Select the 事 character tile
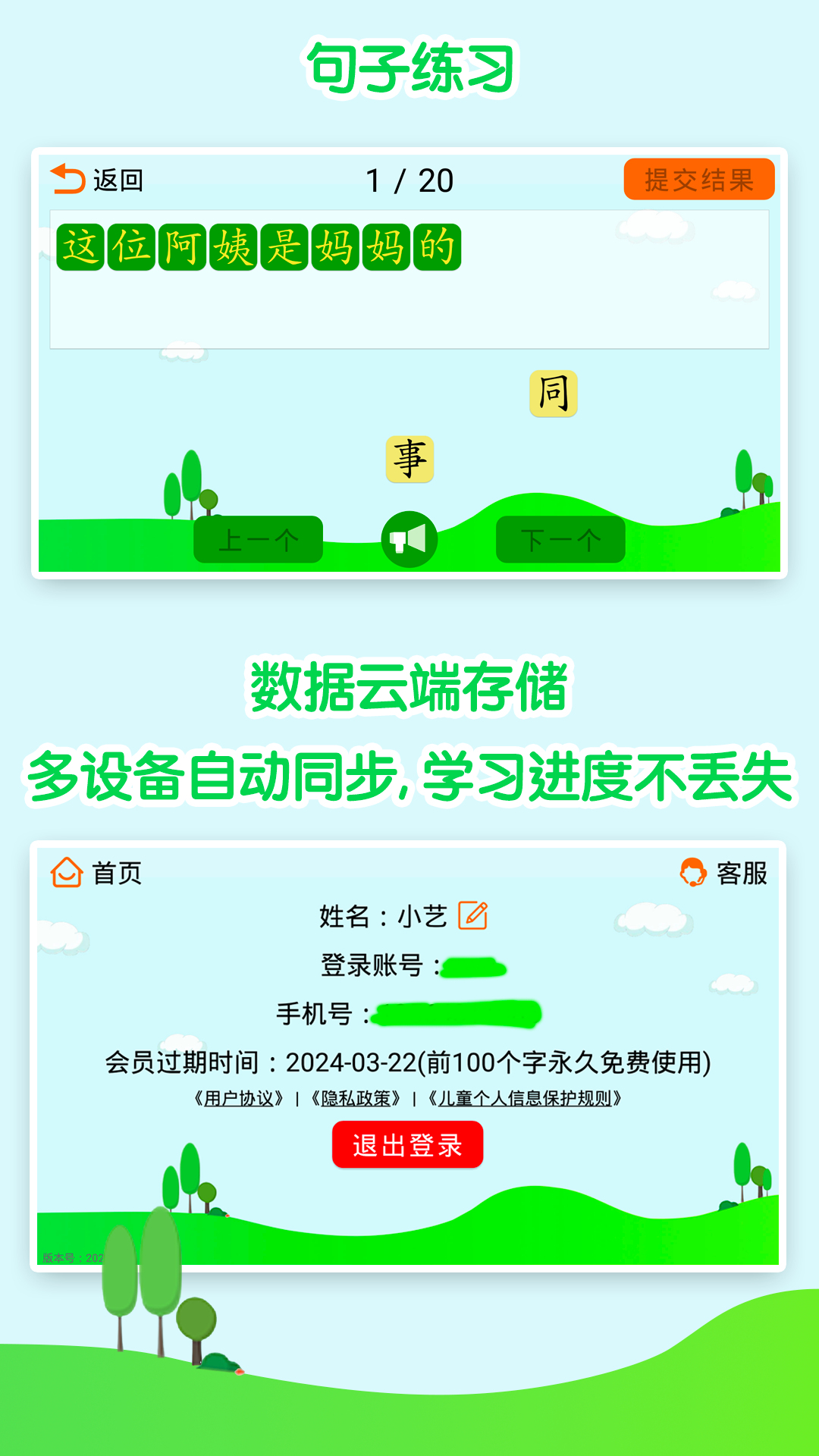 (x=410, y=457)
